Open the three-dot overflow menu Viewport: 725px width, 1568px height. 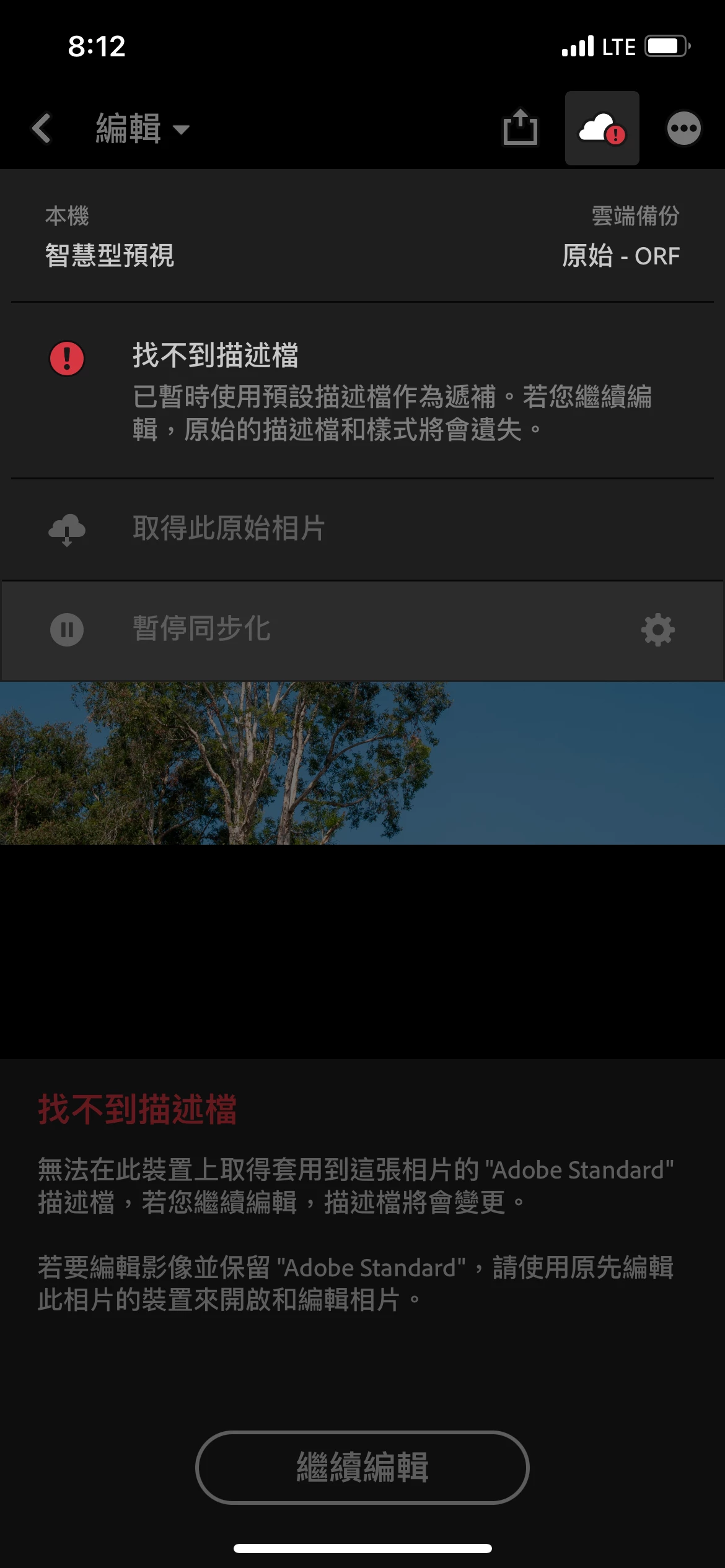pyautogui.click(x=683, y=128)
